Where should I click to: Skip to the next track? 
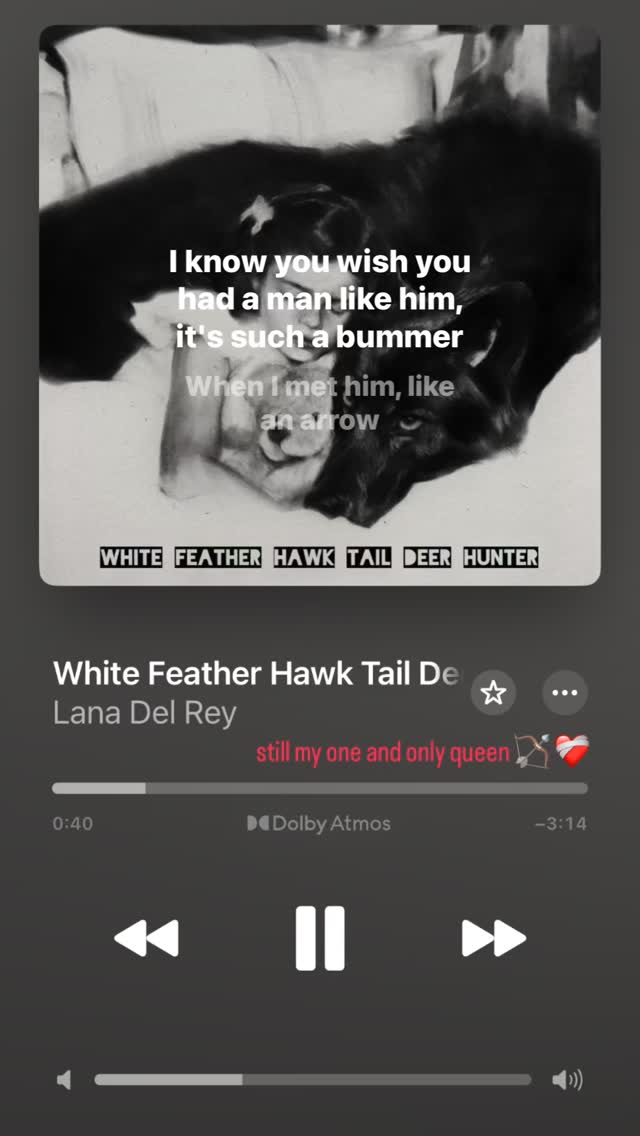493,938
